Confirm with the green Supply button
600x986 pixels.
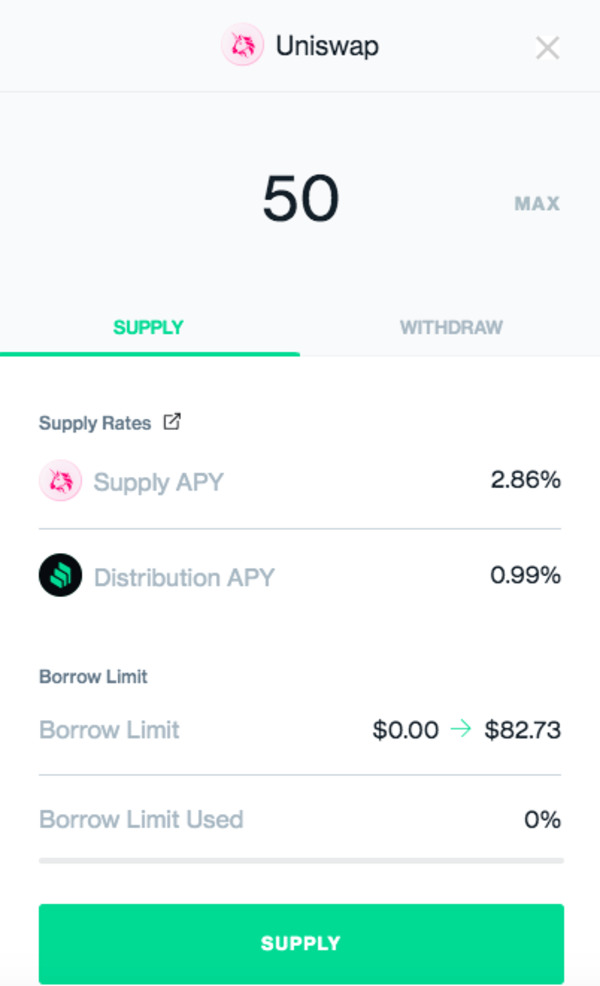point(301,943)
